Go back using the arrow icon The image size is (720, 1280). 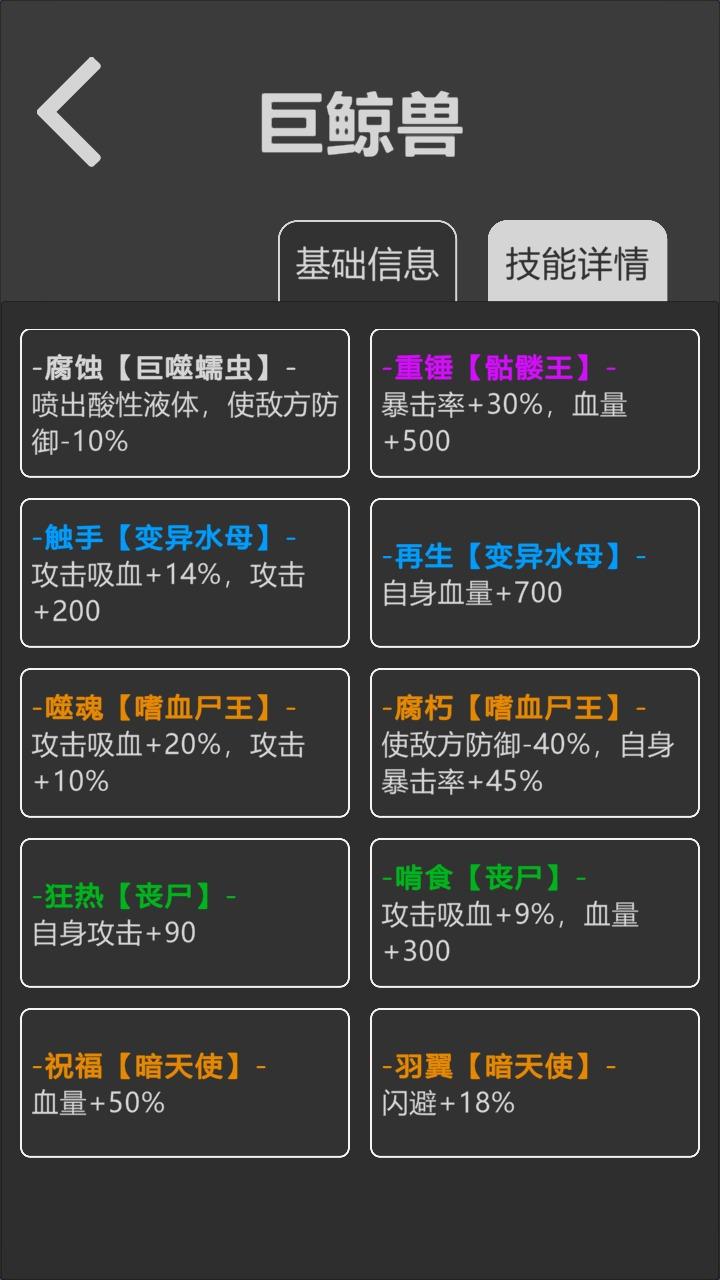pos(70,112)
